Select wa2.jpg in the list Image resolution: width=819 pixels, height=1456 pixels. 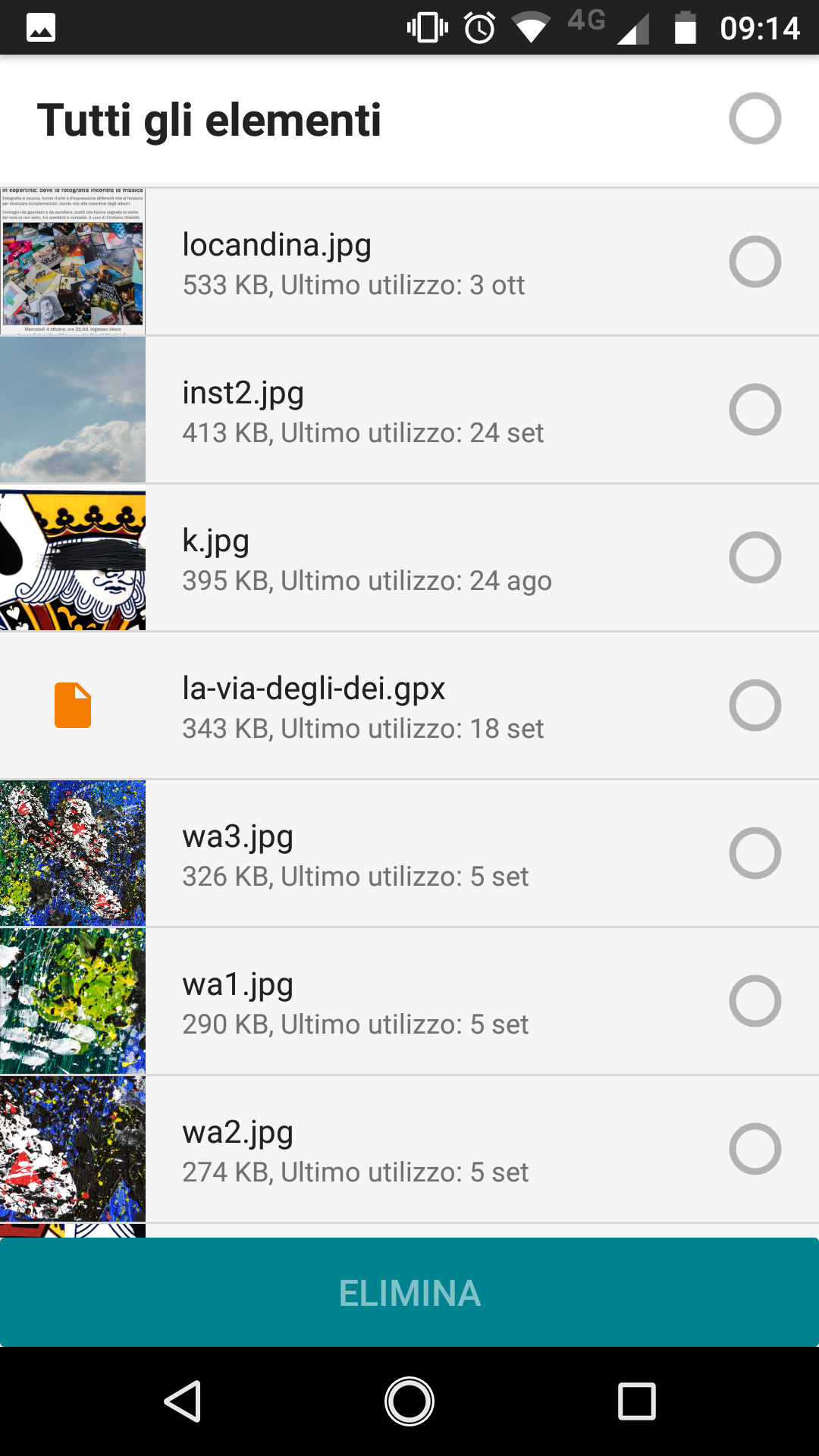click(x=755, y=1149)
